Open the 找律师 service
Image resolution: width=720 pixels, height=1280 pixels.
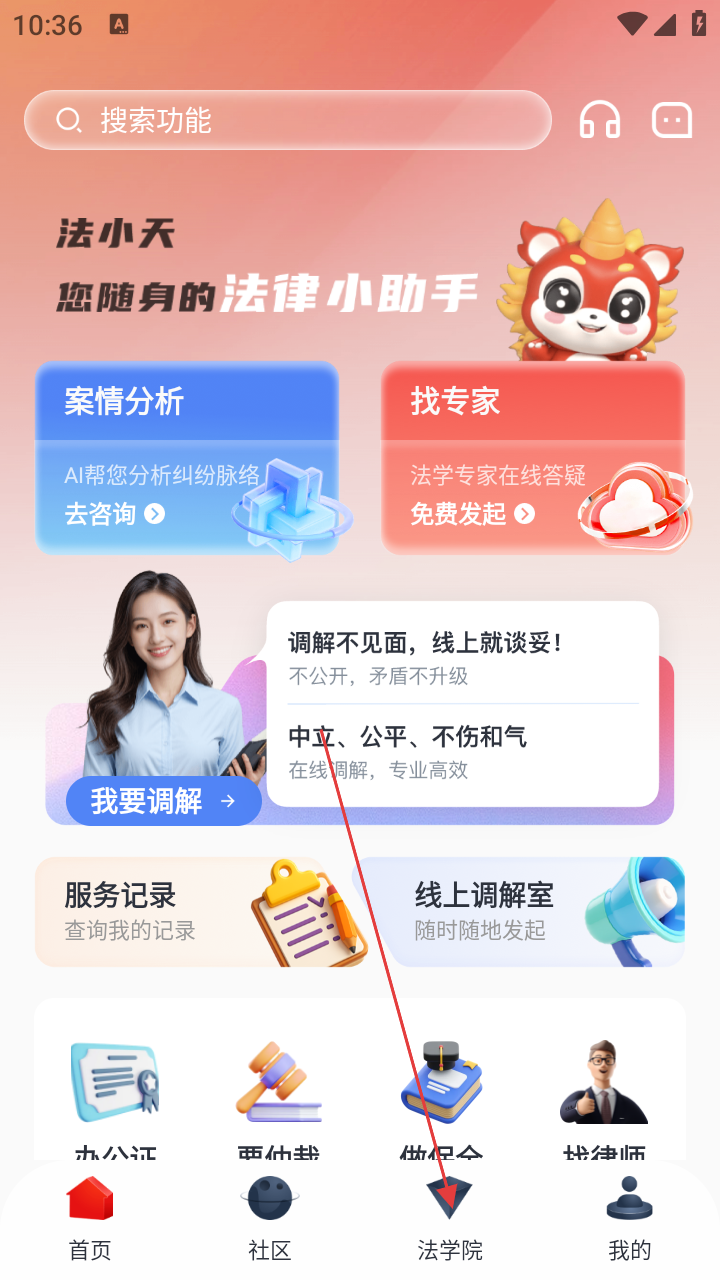[x=604, y=1095]
